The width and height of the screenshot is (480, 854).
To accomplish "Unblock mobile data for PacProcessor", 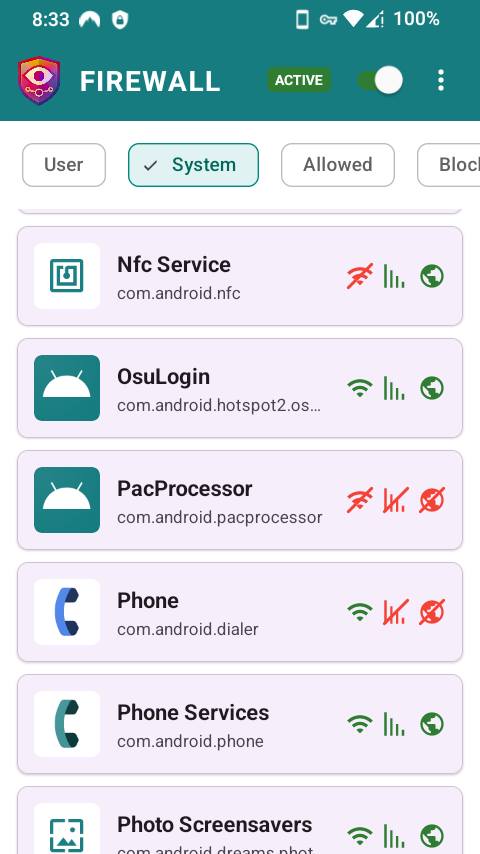I will [396, 500].
